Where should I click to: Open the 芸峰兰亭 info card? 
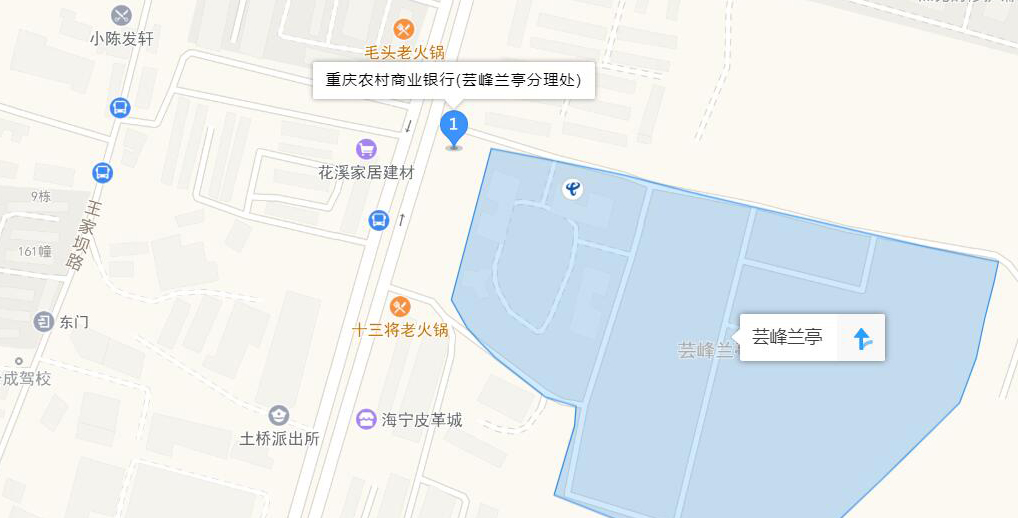point(788,338)
